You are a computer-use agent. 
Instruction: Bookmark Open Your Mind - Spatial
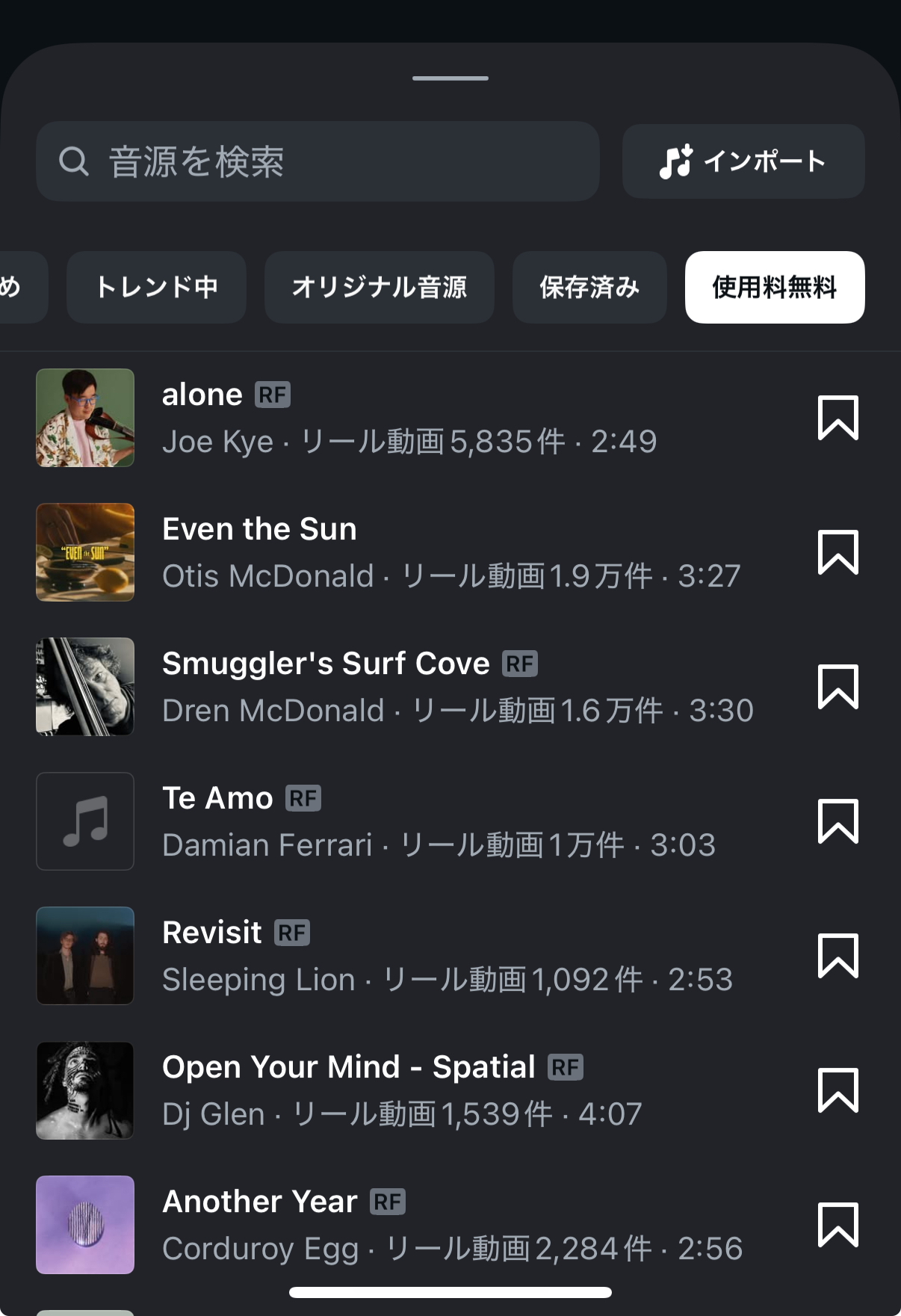click(837, 1090)
